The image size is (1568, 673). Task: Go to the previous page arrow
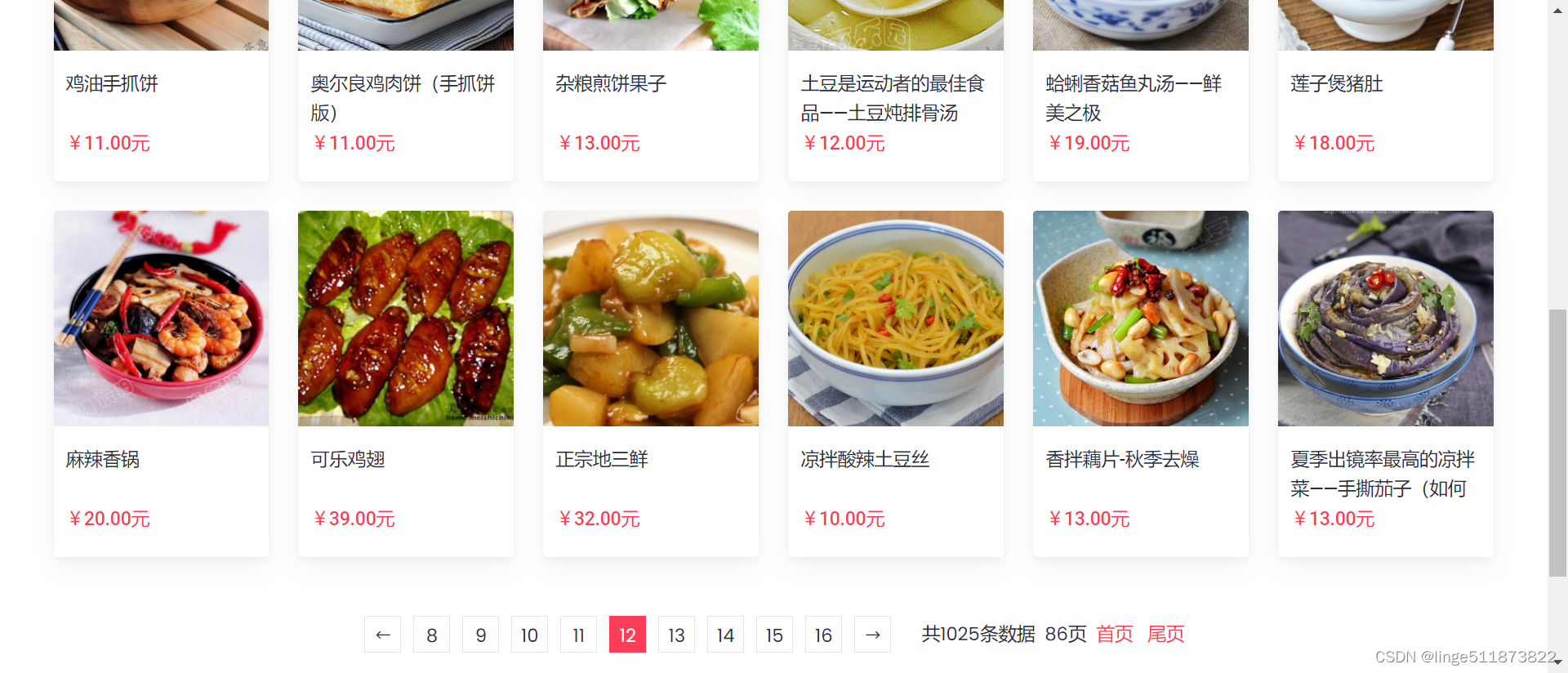click(x=382, y=635)
